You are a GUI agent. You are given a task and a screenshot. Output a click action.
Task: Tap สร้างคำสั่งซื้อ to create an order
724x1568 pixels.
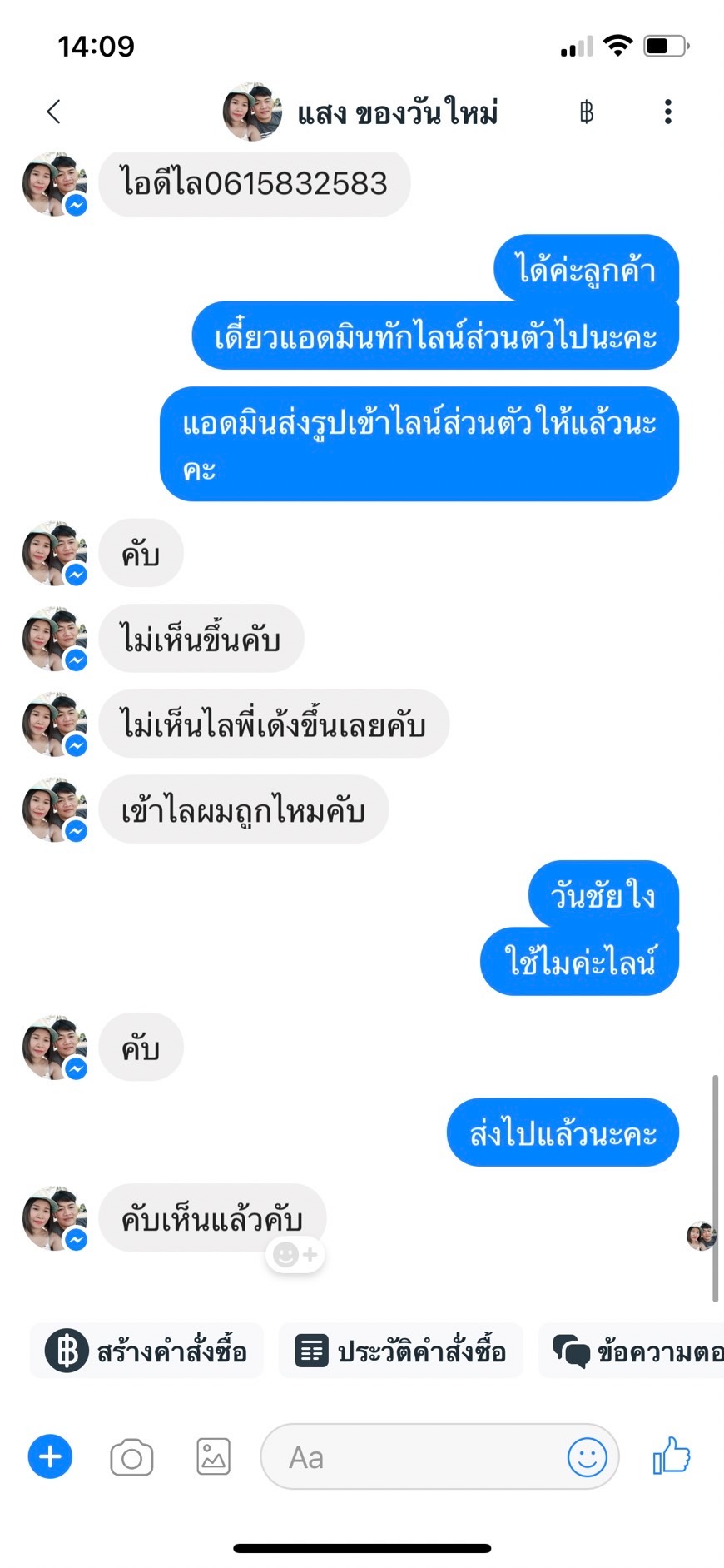coord(147,1351)
